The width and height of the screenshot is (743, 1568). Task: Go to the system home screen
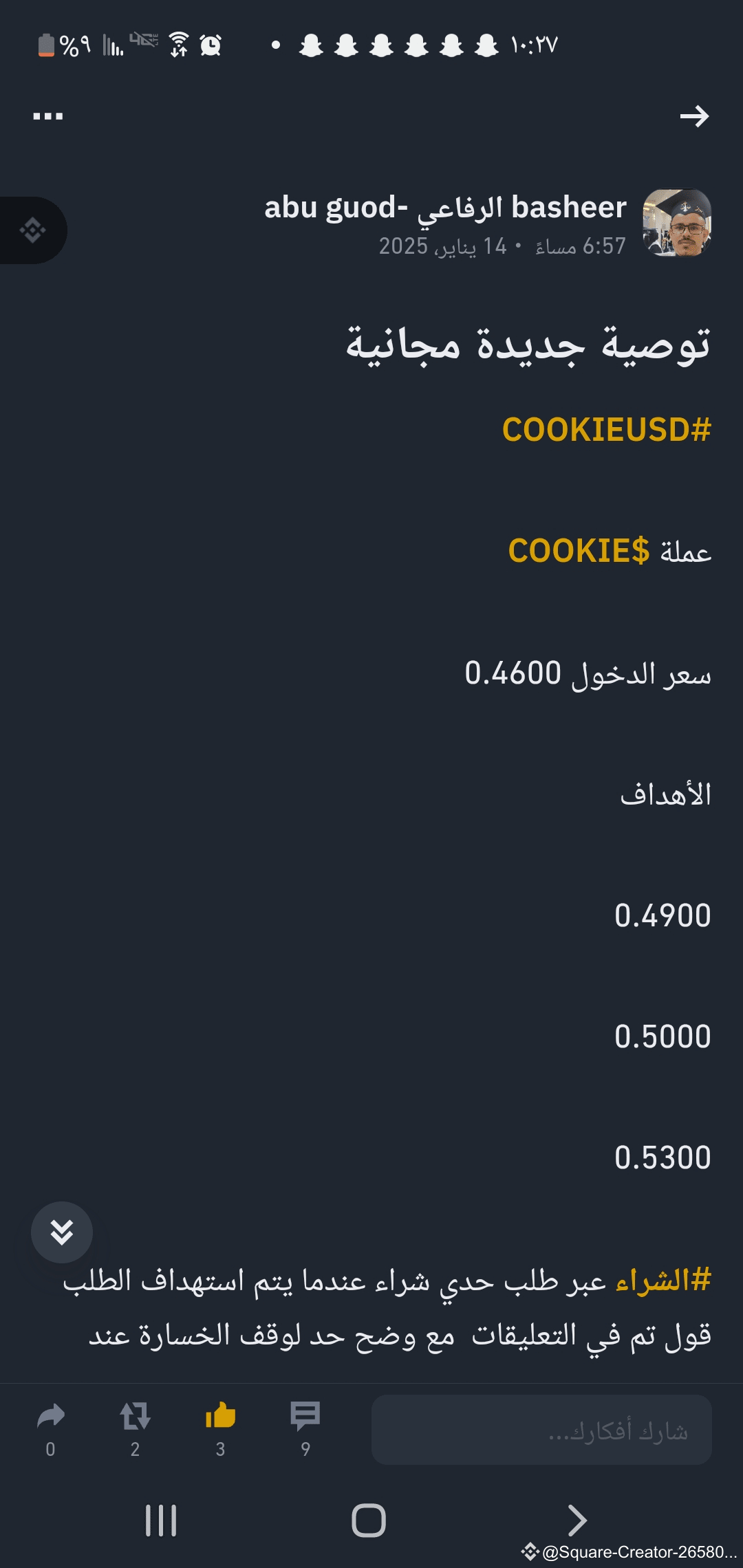pos(369,1521)
